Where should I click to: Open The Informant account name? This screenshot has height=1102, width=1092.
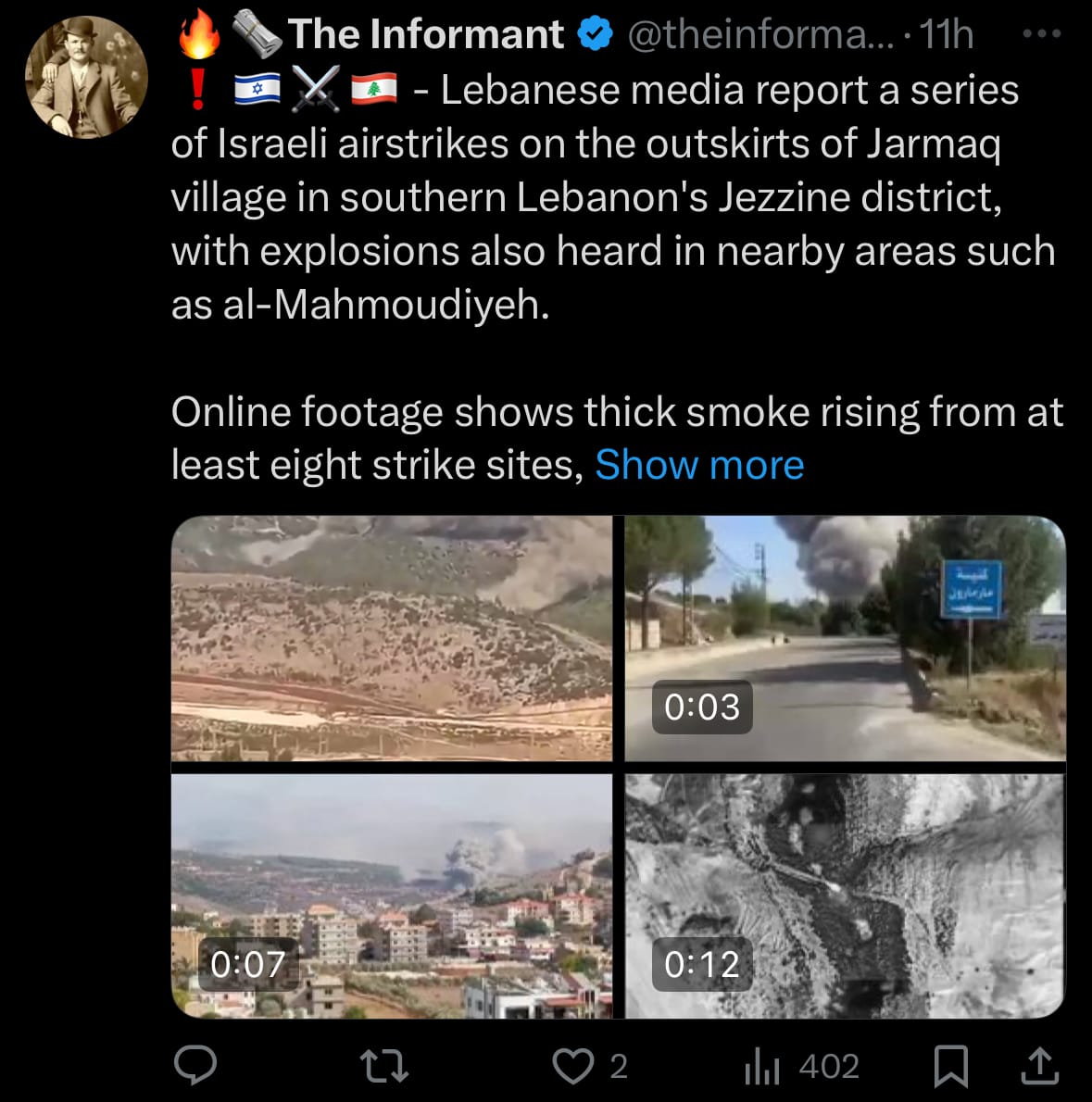coord(425,34)
